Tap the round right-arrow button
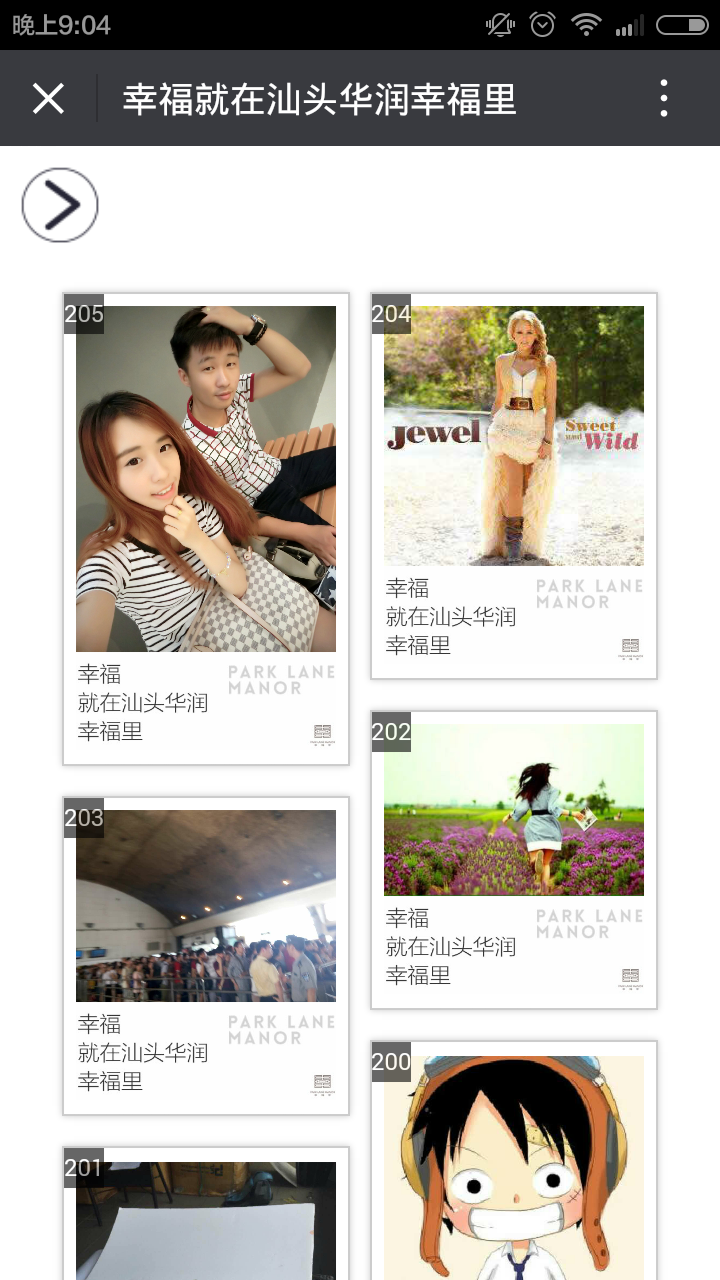 pos(60,205)
